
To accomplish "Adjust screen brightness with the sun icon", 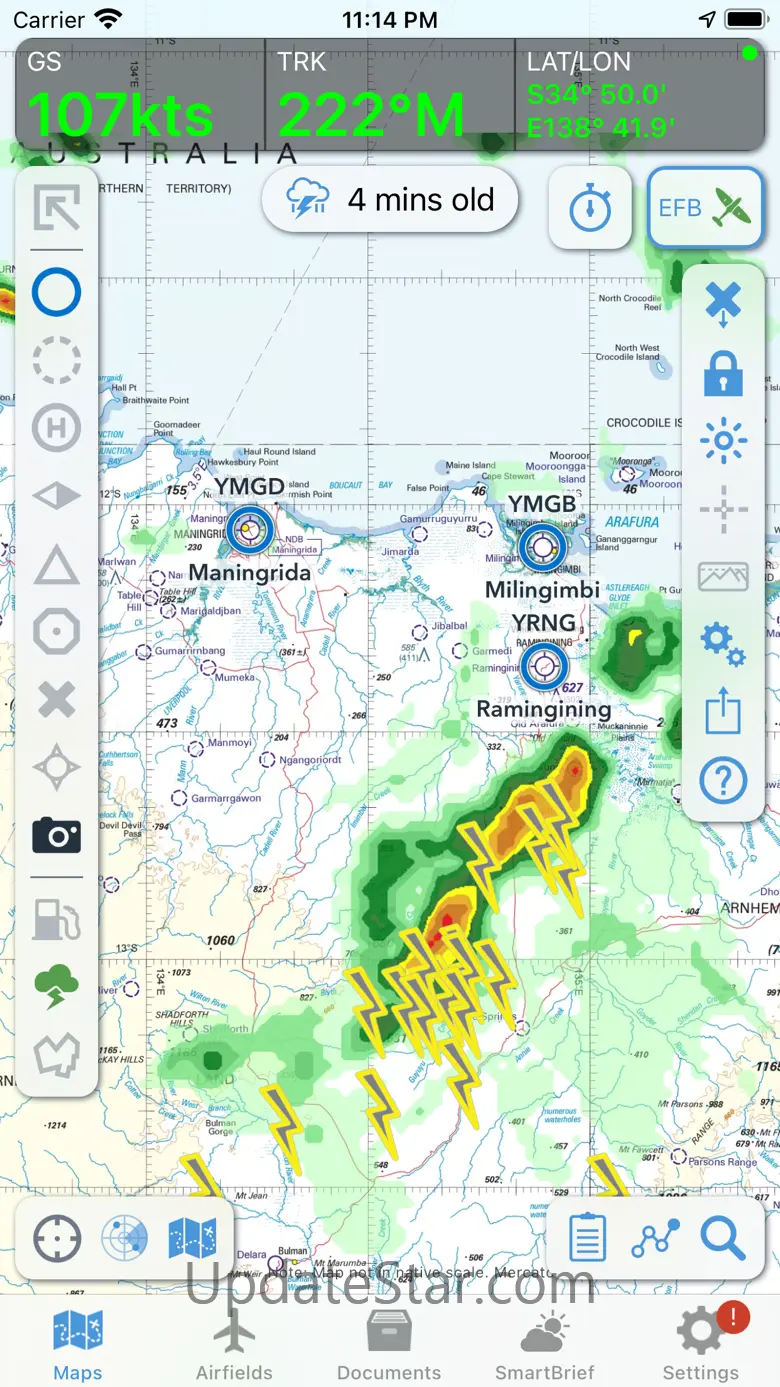I will (x=723, y=441).
